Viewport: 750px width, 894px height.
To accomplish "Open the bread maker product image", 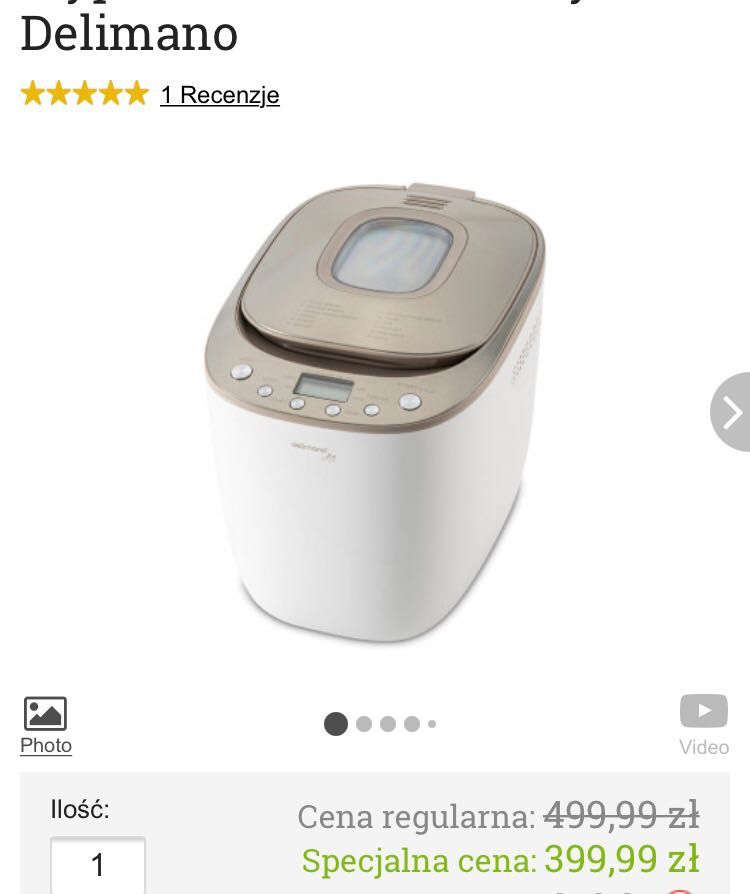I will (375, 410).
